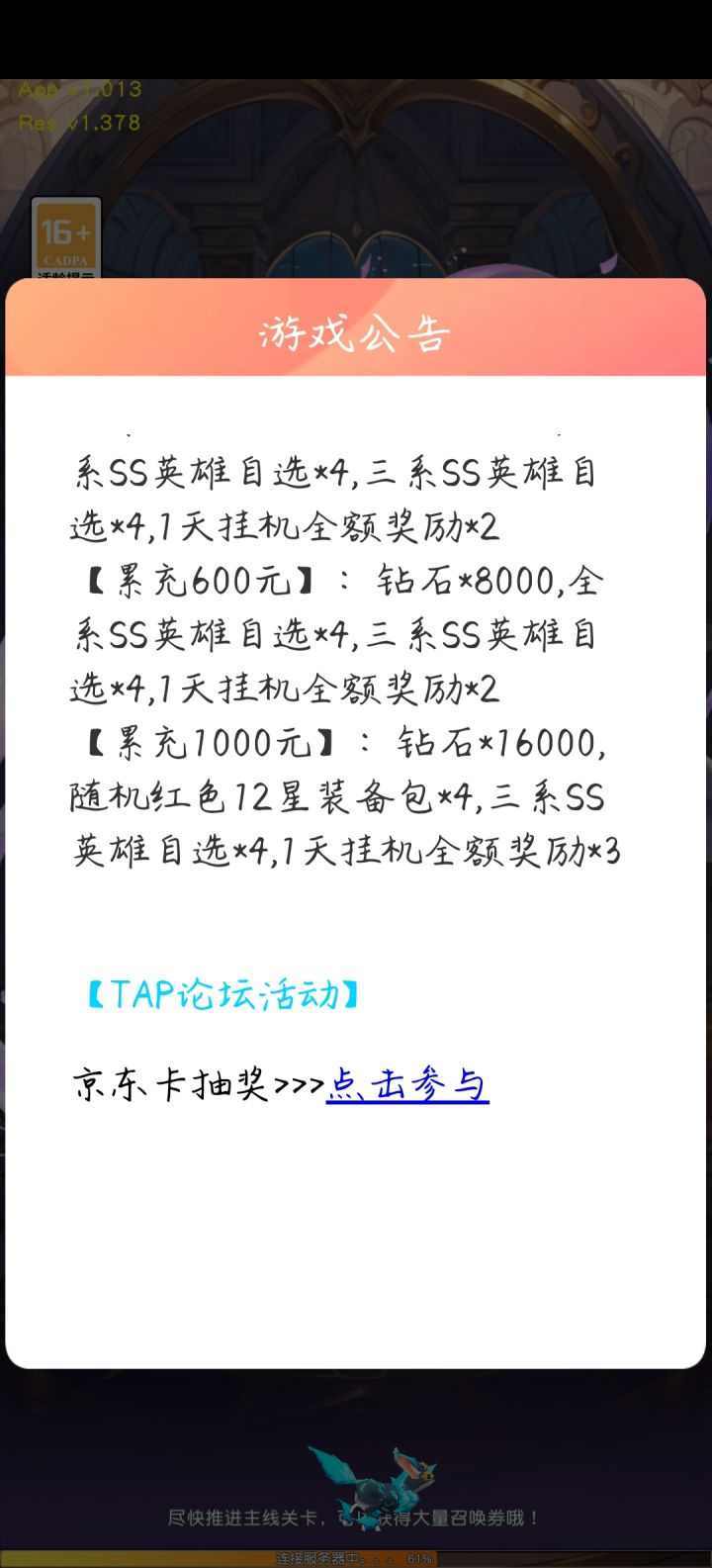
Task: Tap the Res v1.378 version label
Action: pos(77,124)
